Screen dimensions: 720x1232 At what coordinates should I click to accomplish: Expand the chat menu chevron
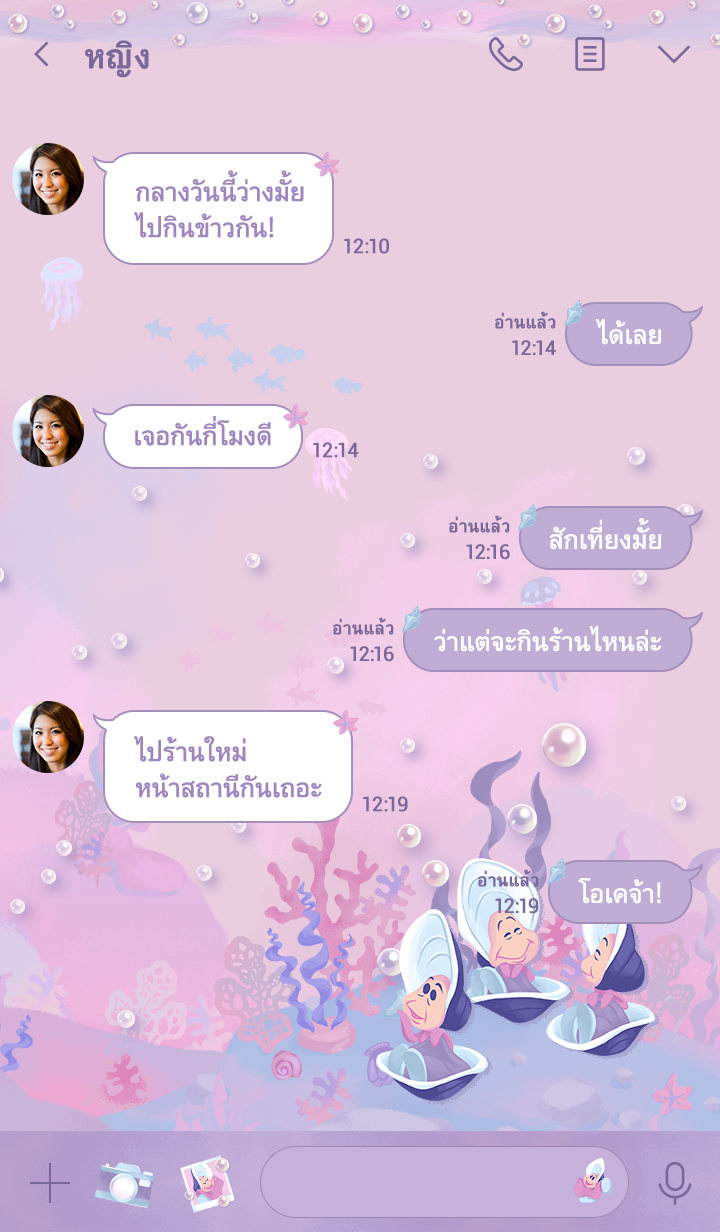pos(674,55)
